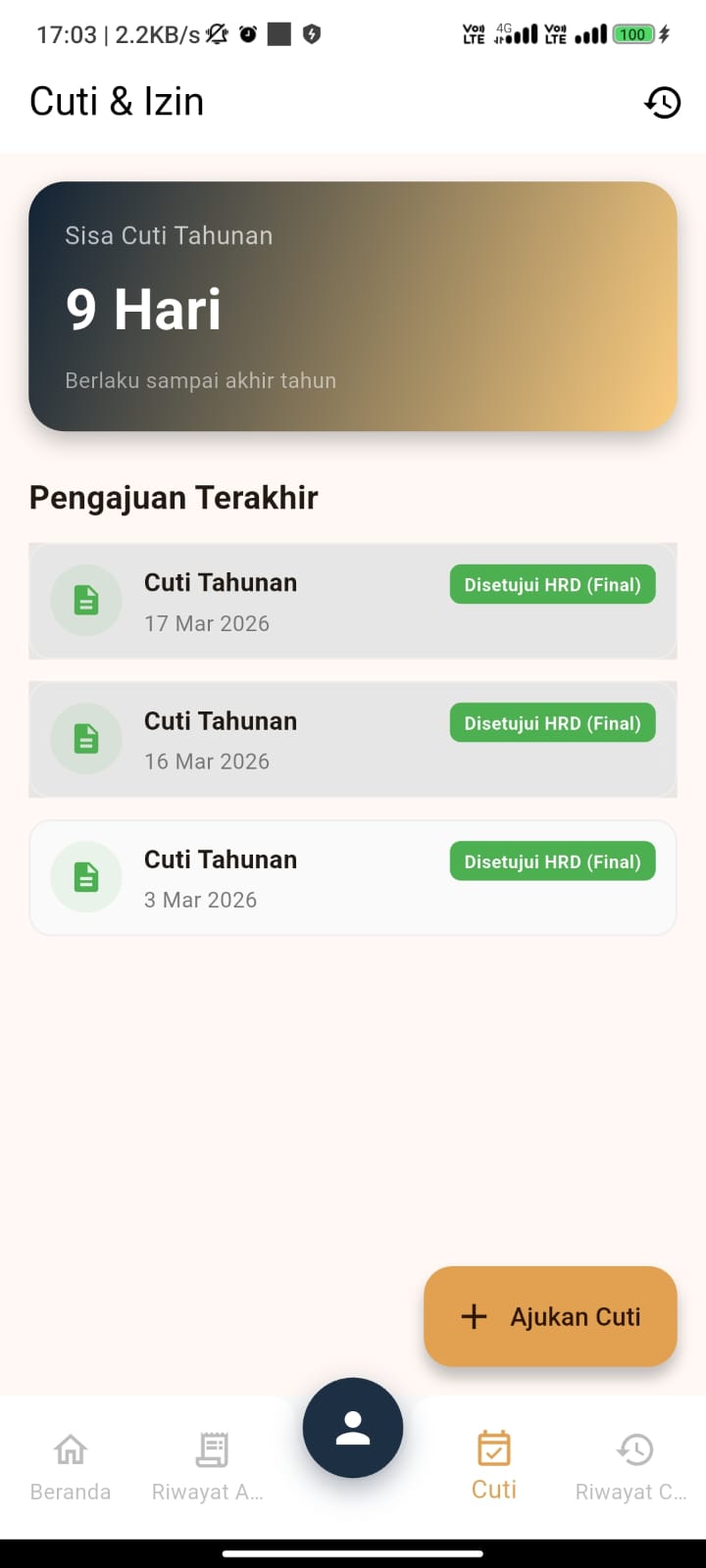Open the 16 Mar 2026 Cuti Tahunan entry
This screenshot has width=706, height=1568.
coord(353,739)
